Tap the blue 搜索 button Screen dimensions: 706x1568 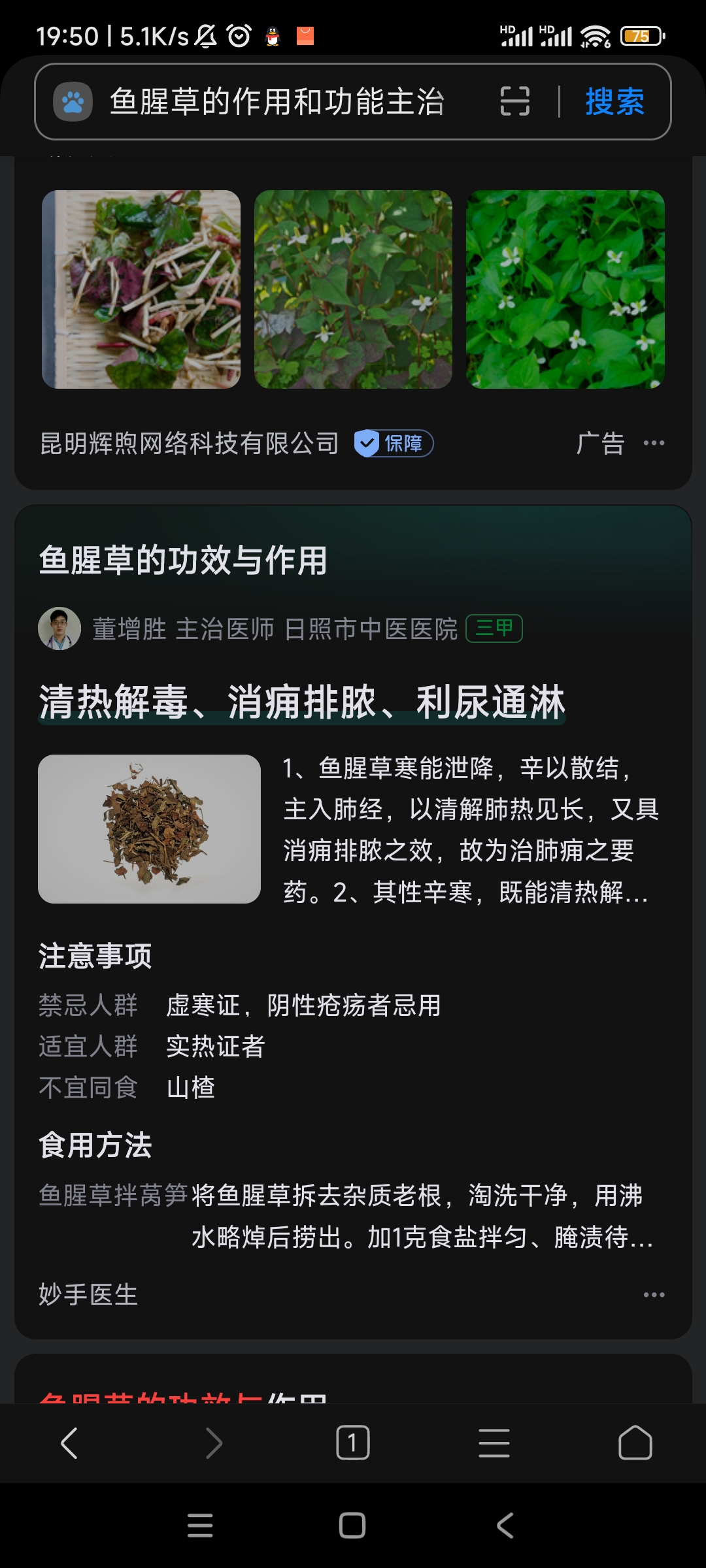[x=614, y=102]
